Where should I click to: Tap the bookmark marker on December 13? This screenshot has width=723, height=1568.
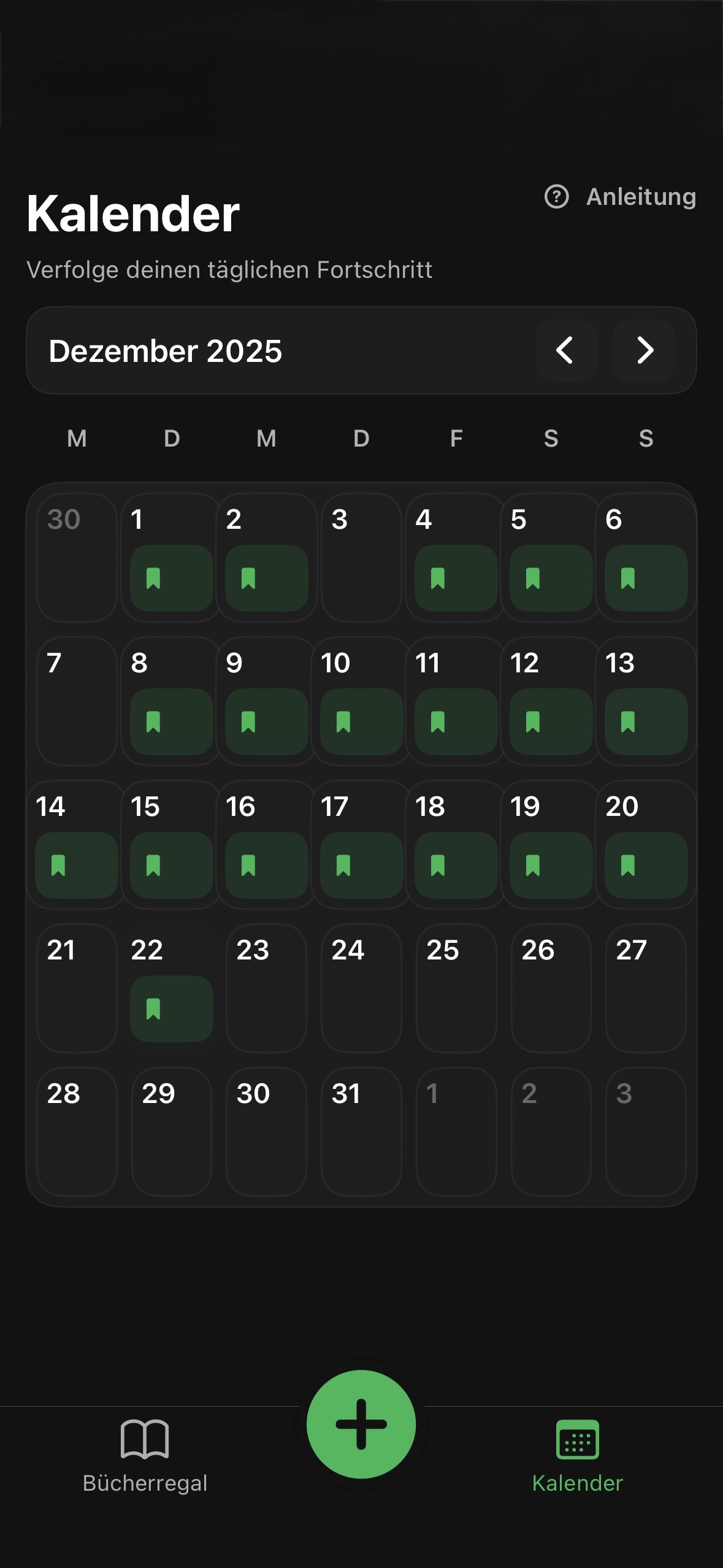(627, 721)
